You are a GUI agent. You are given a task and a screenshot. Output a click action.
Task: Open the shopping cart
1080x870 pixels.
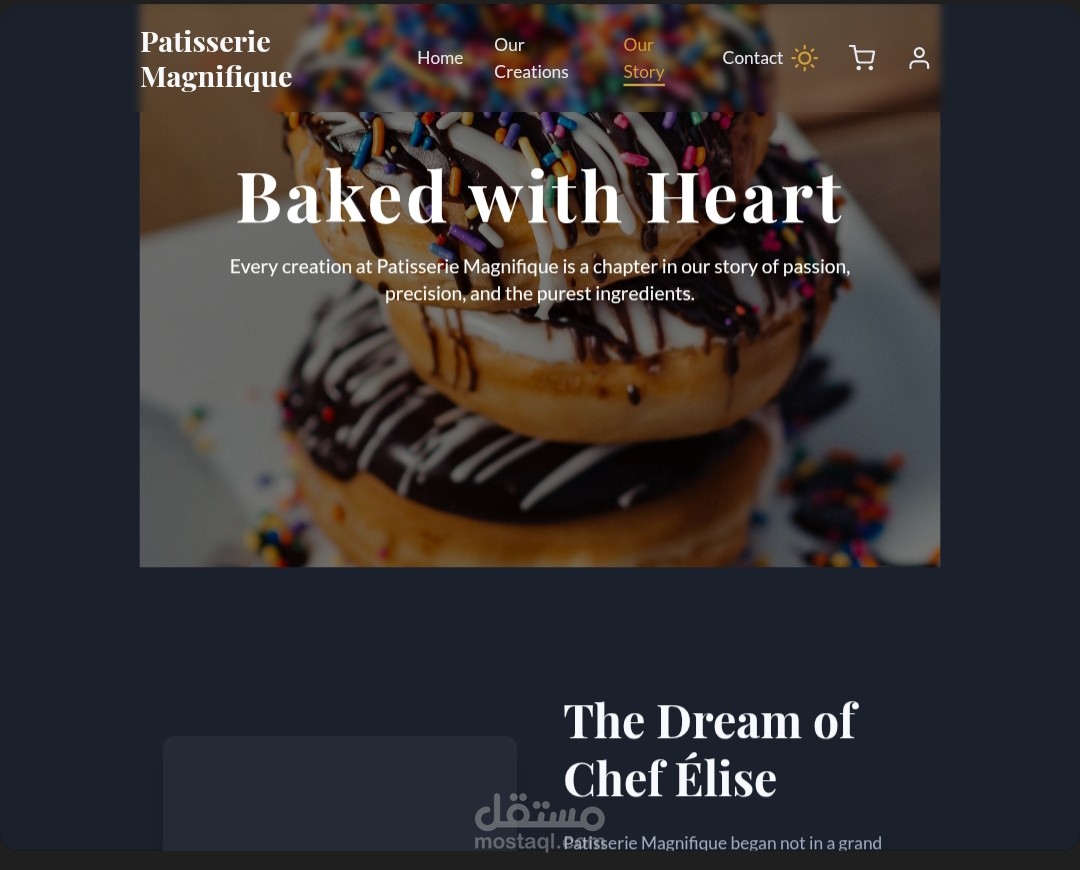click(862, 58)
